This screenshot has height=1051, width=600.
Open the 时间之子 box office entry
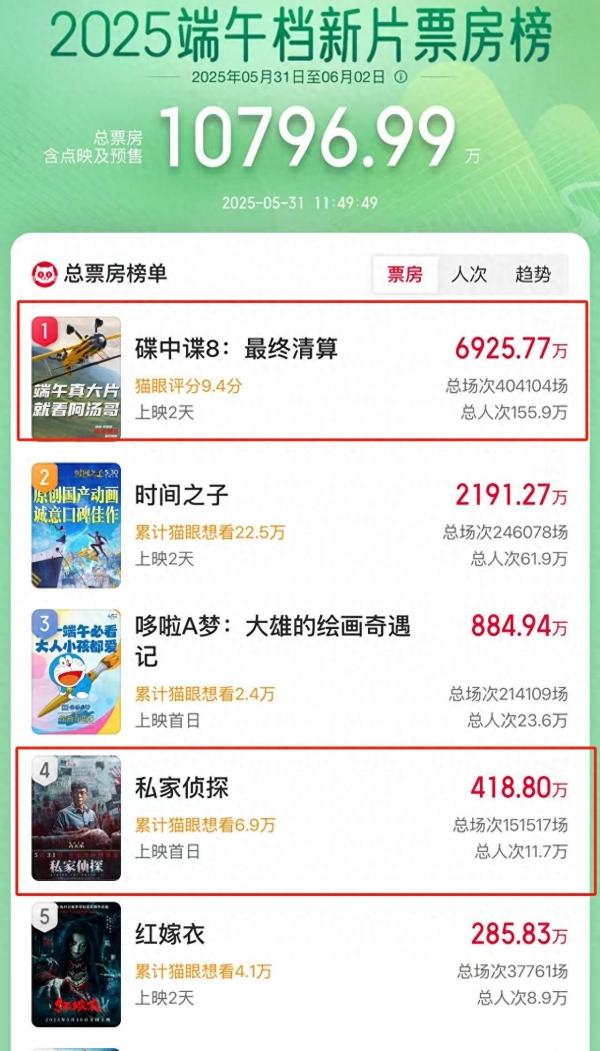click(300, 525)
